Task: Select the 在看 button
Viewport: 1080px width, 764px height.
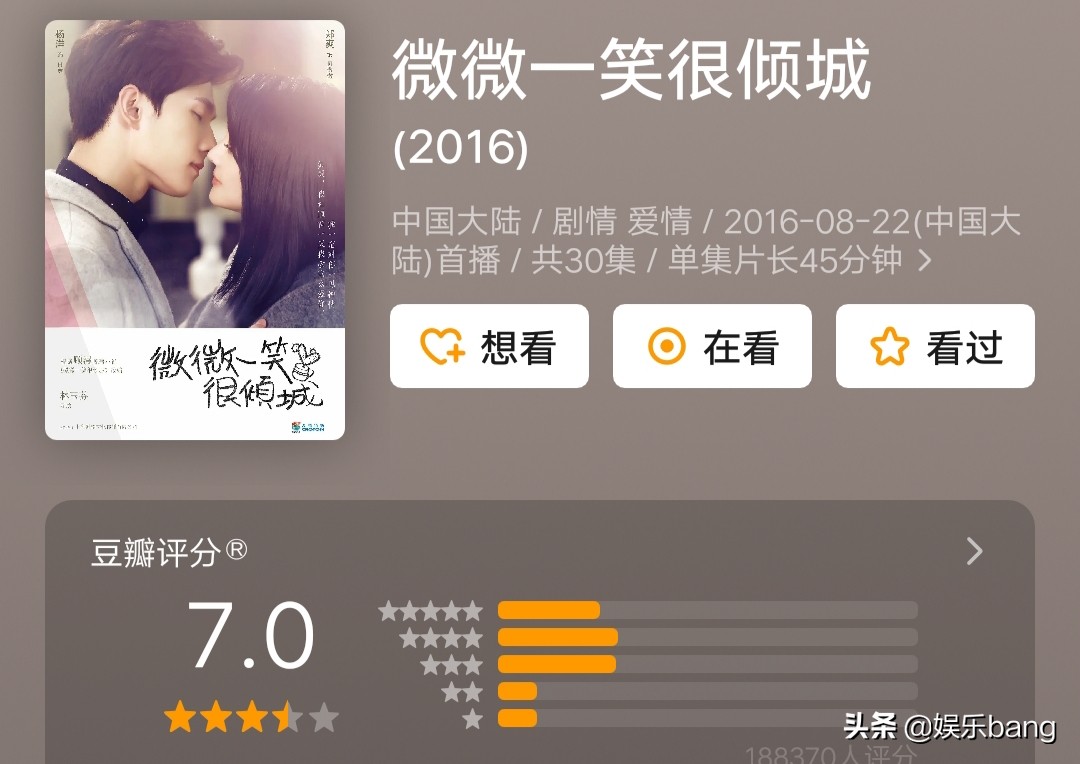Action: 712,346
